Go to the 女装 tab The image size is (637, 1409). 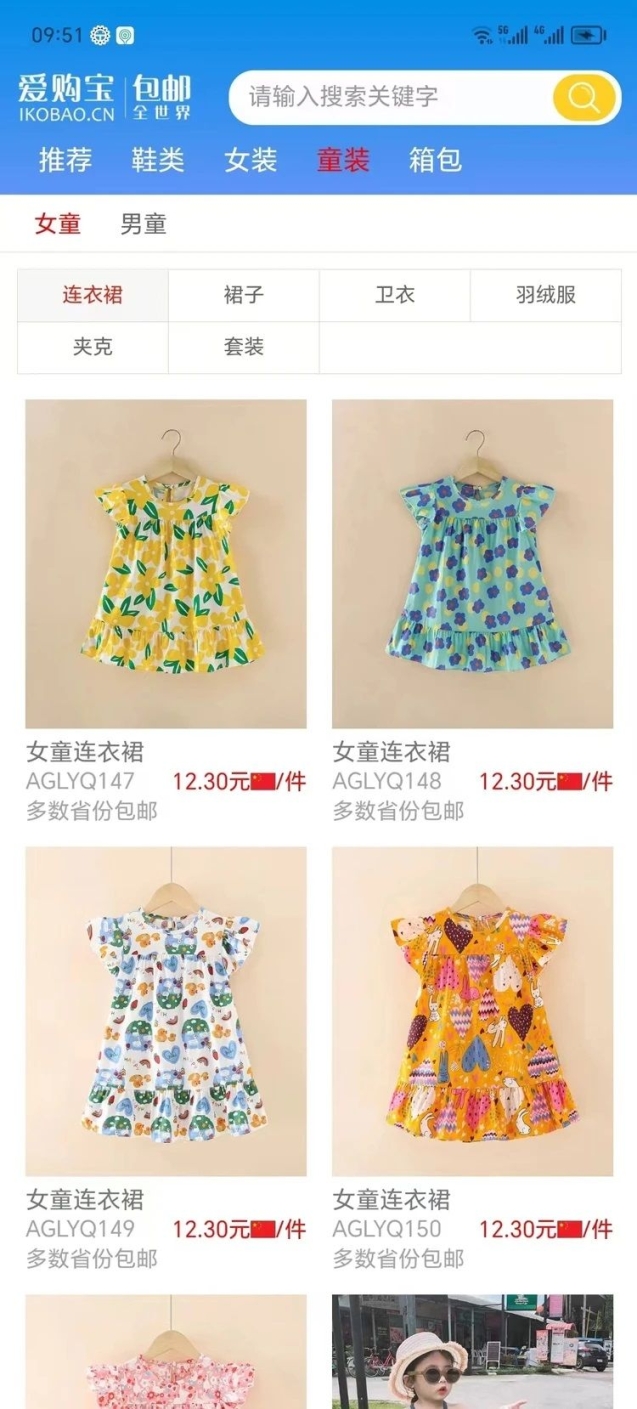[250, 160]
